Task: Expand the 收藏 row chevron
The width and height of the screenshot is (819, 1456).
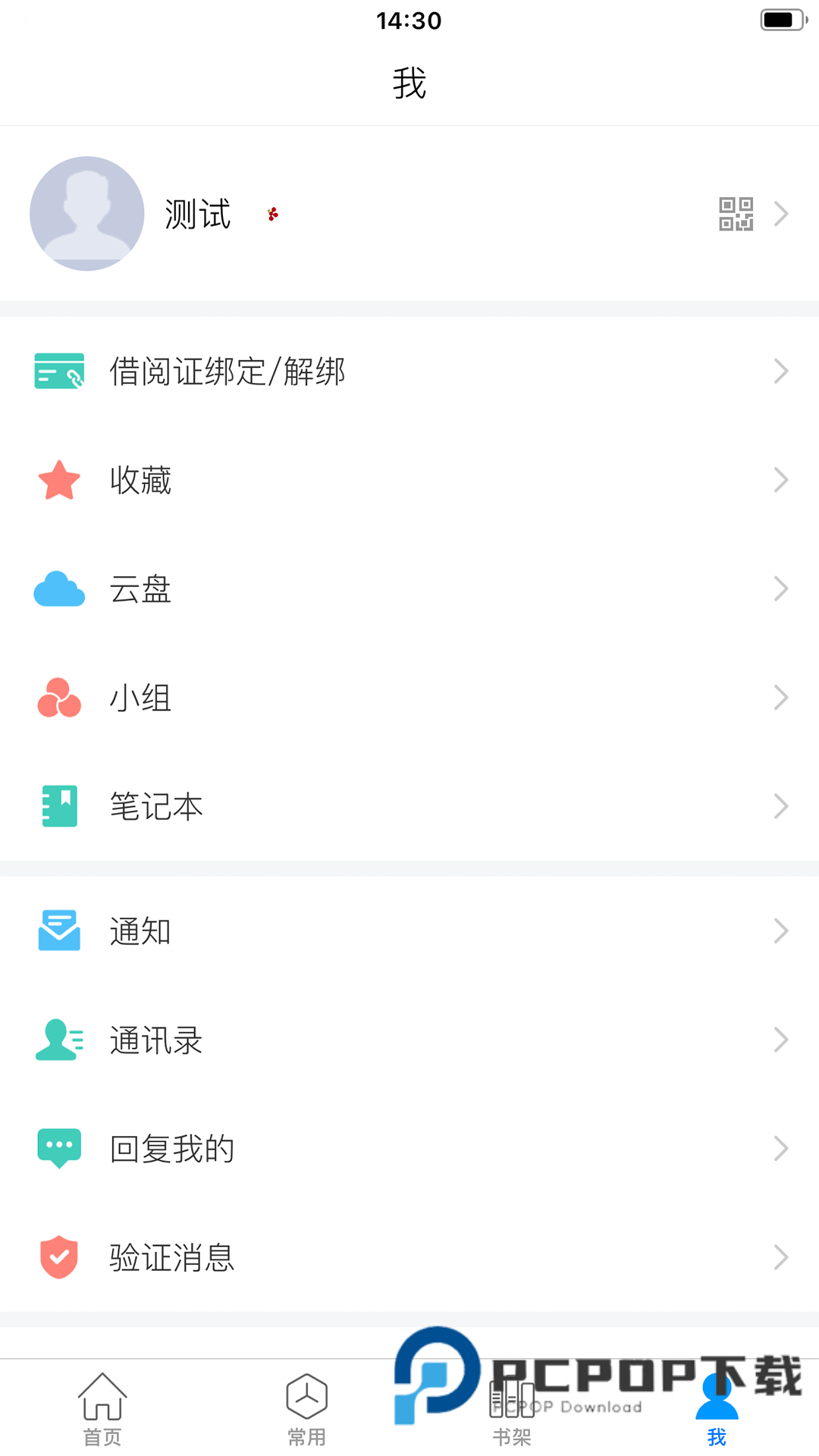Action: click(x=782, y=479)
